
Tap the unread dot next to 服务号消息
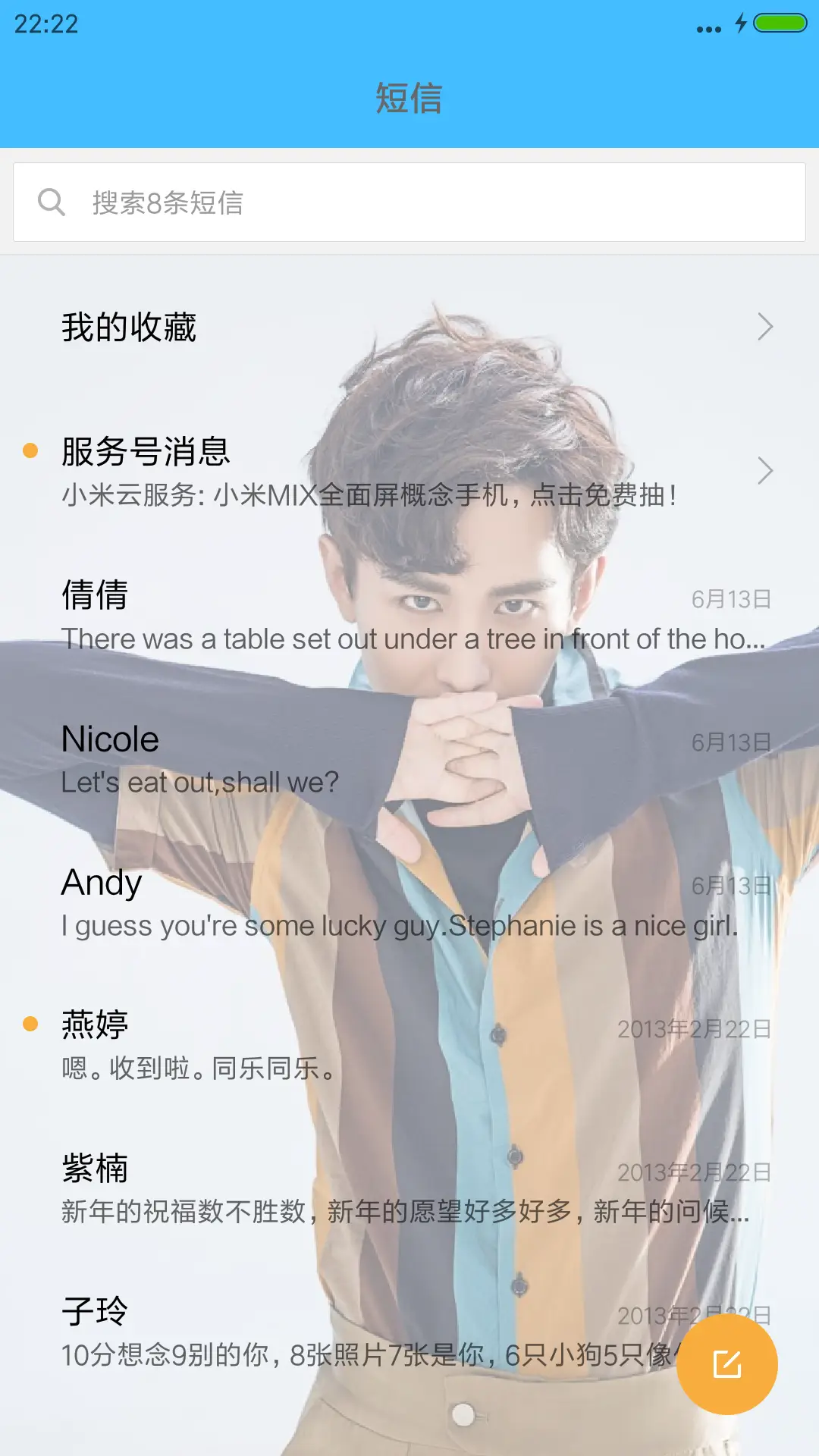[x=30, y=451]
